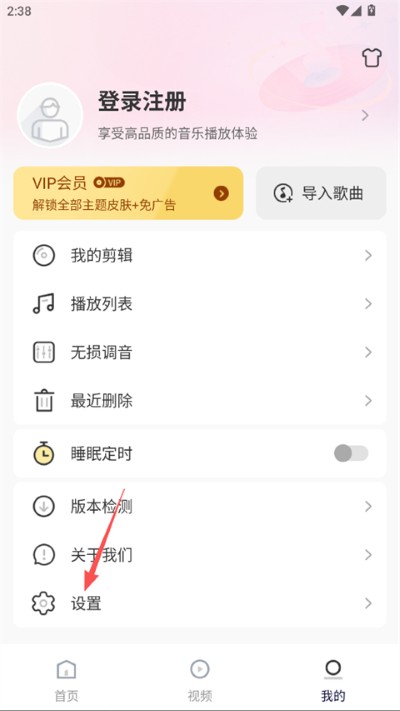This screenshot has height=711, width=400.
Task: Switch to the 视频 video tab
Action: click(x=200, y=680)
